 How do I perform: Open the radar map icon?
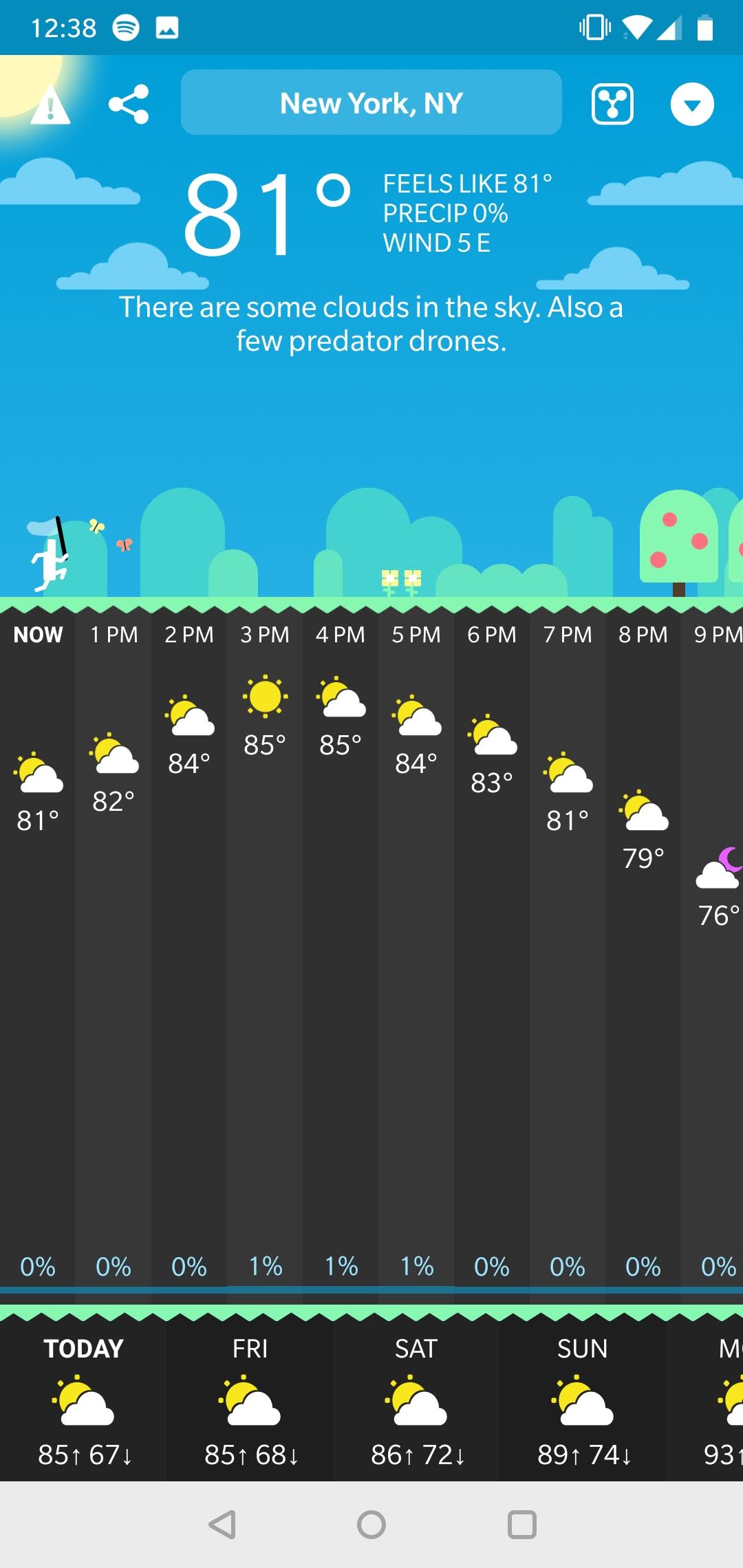click(x=612, y=105)
